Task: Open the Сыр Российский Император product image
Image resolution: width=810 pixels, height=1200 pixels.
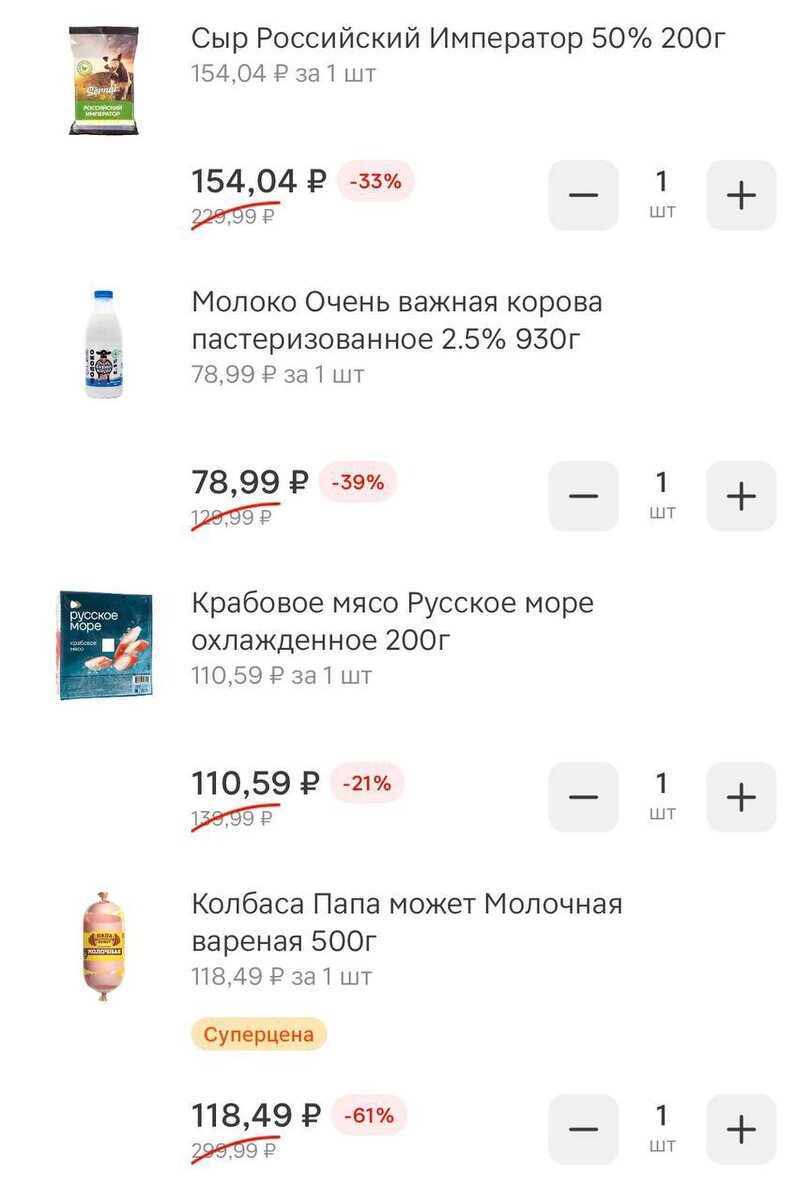Action: (x=103, y=78)
